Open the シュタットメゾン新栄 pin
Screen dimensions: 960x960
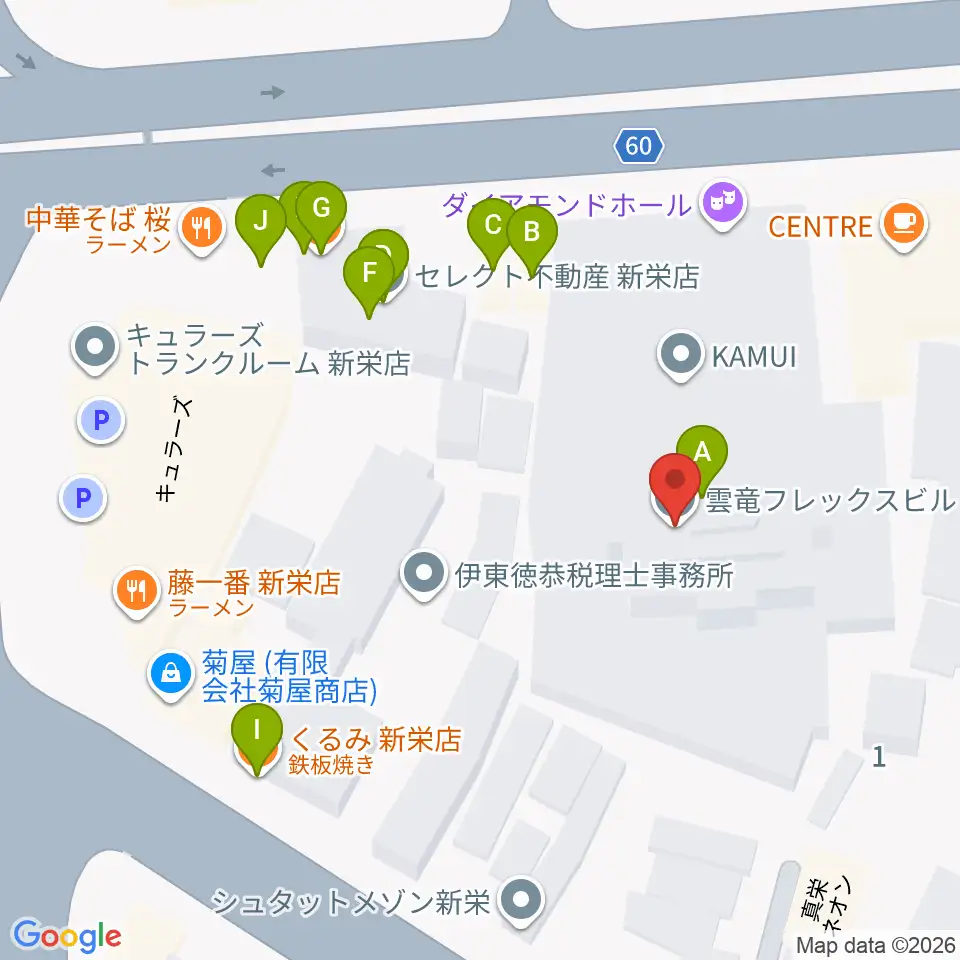[x=521, y=901]
